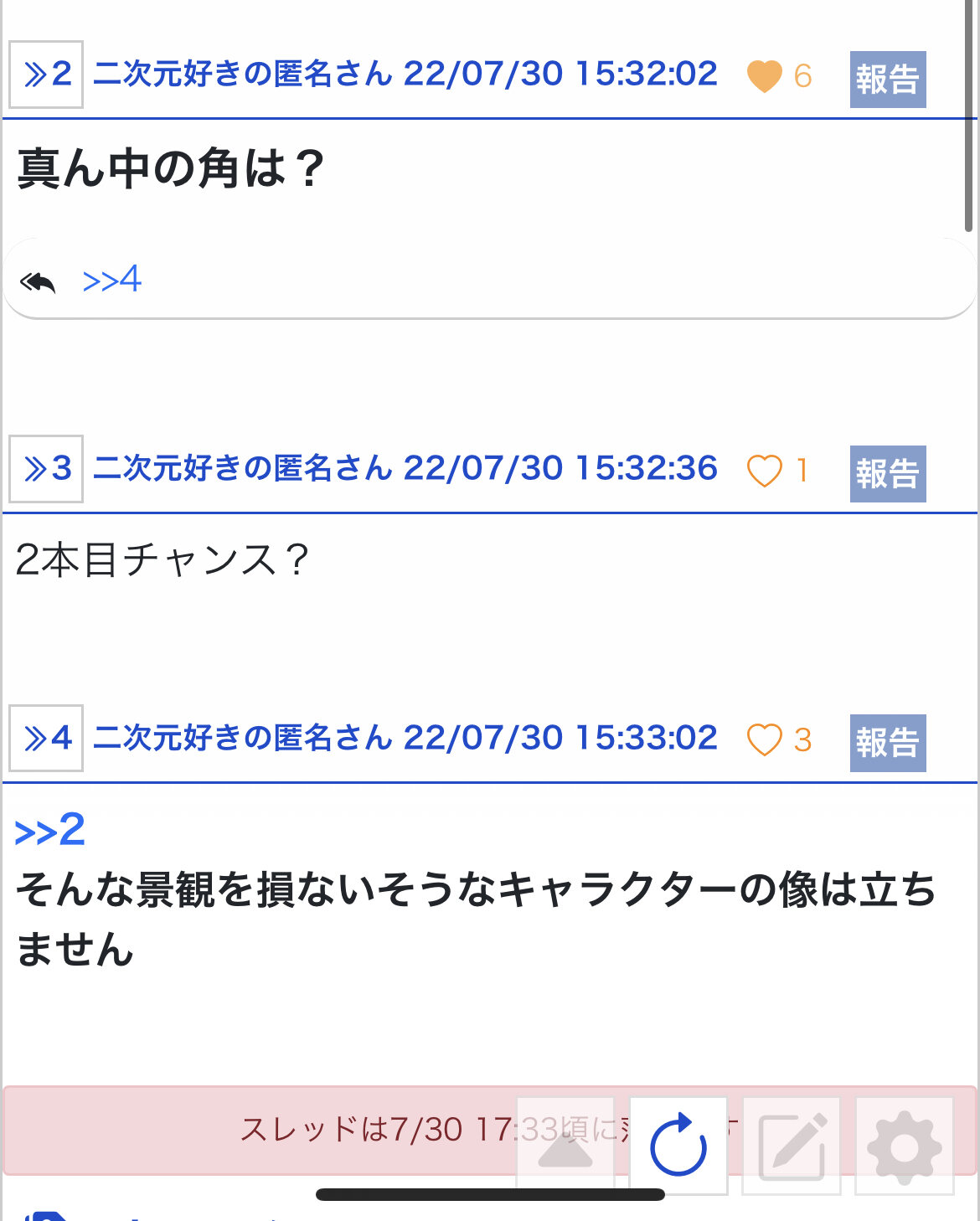980x1221 pixels.
Task: Open settings with the gear button
Action: pyautogui.click(x=905, y=1146)
